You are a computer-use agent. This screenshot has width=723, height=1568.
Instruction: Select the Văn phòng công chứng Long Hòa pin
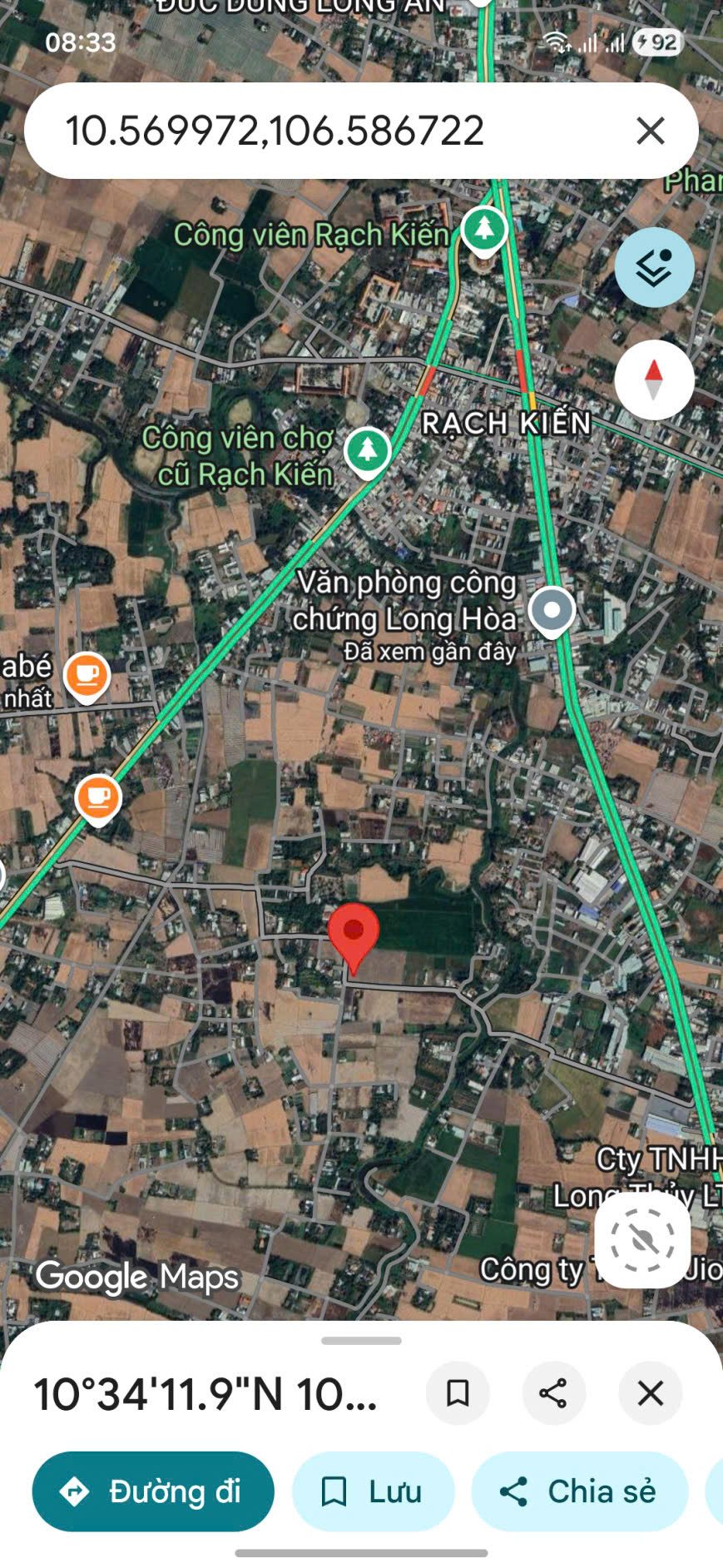click(552, 612)
